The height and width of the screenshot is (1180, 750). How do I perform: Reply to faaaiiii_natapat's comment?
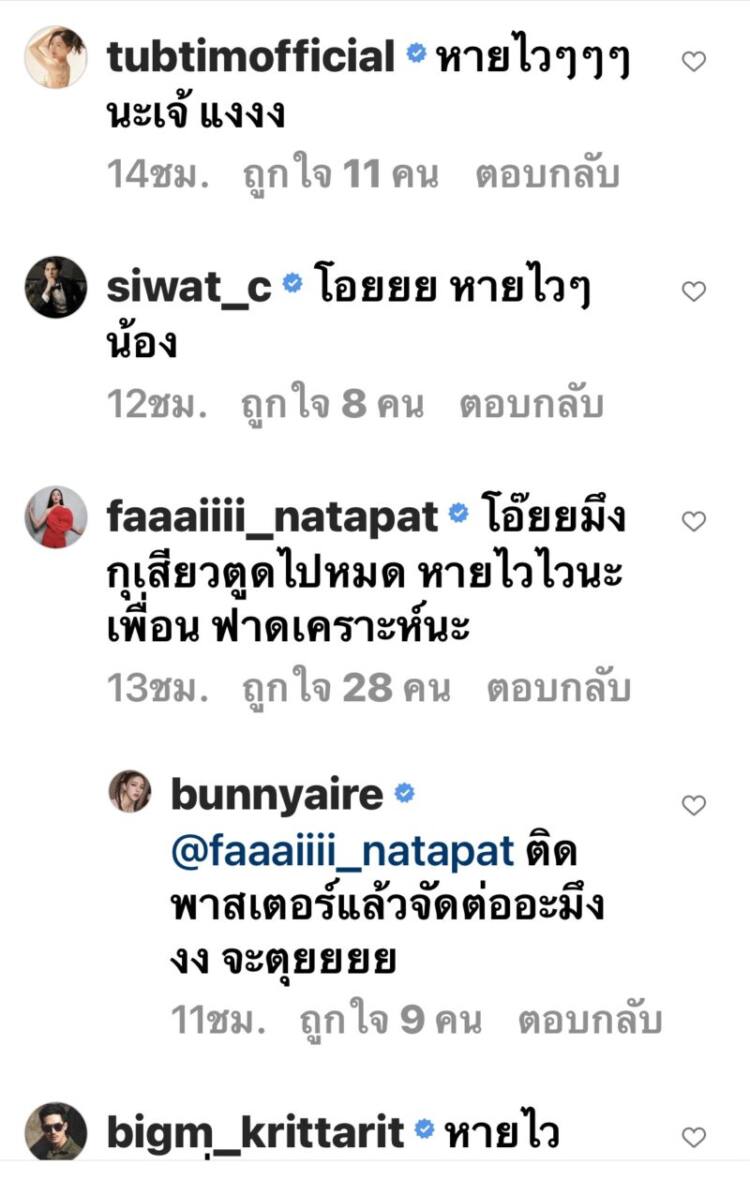(x=558, y=688)
